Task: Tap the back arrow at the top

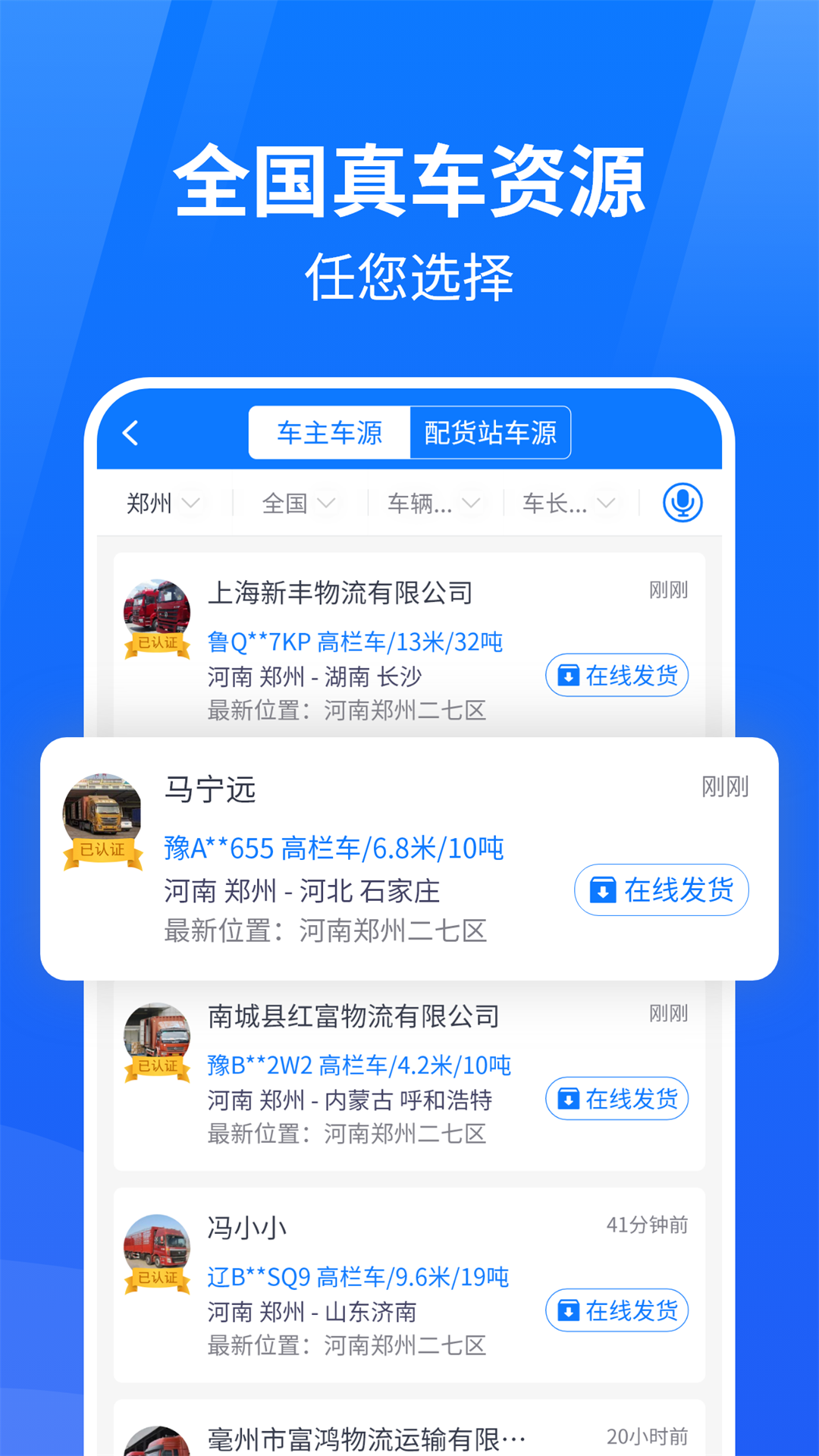Action: click(x=130, y=432)
